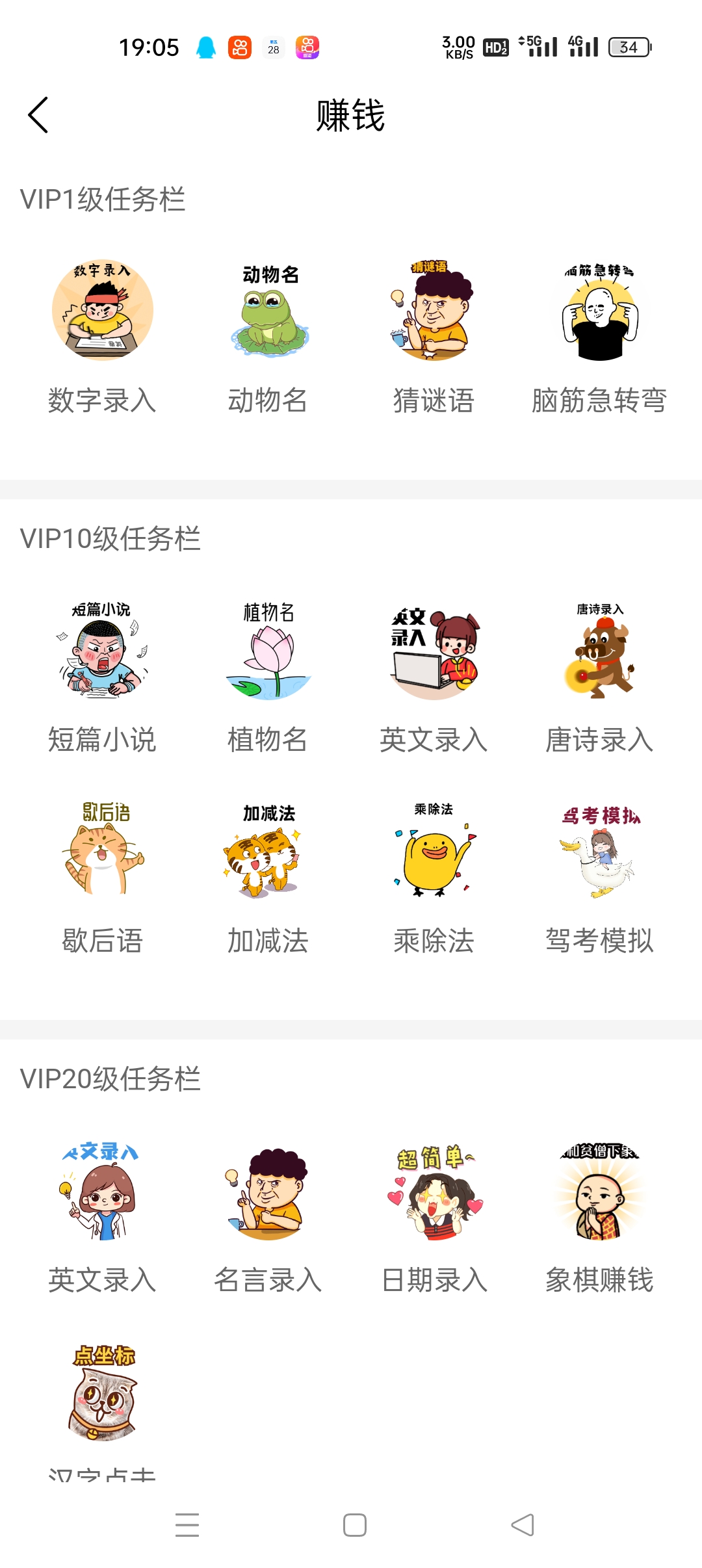Open 英文录入 in VIP20 task section
The image size is (702, 1568).
(102, 1217)
